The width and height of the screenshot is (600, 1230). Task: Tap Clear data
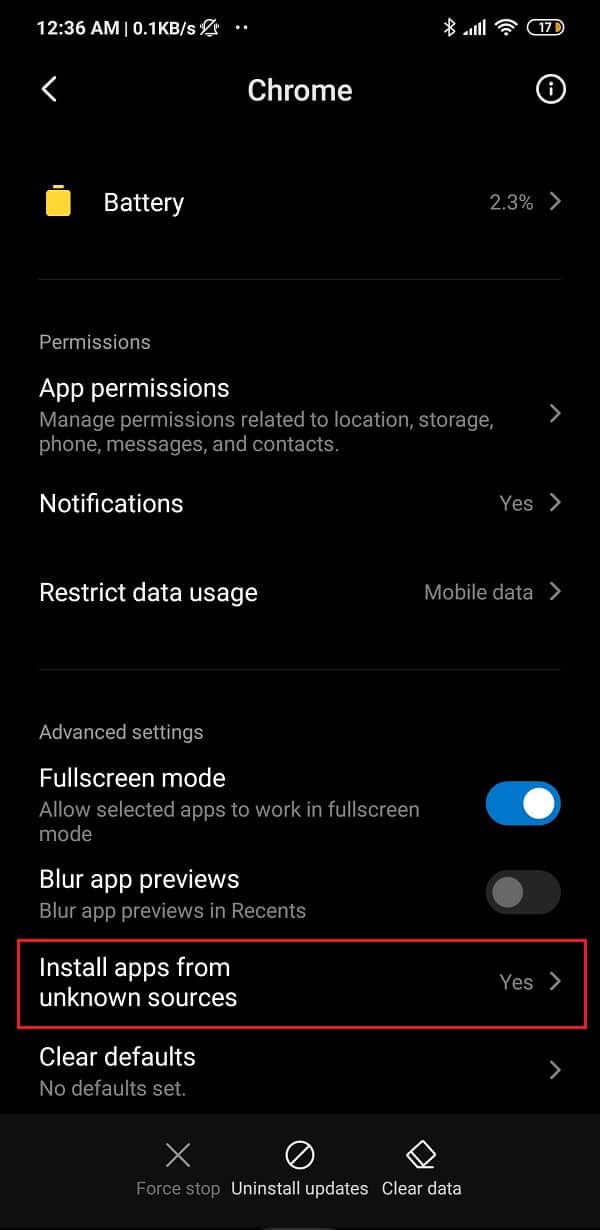point(421,1168)
